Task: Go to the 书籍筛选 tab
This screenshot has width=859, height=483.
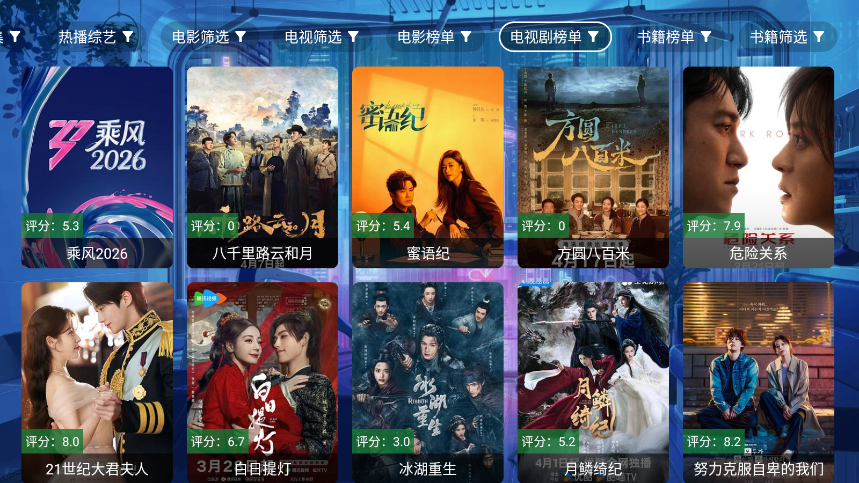Action: pyautogui.click(x=787, y=37)
